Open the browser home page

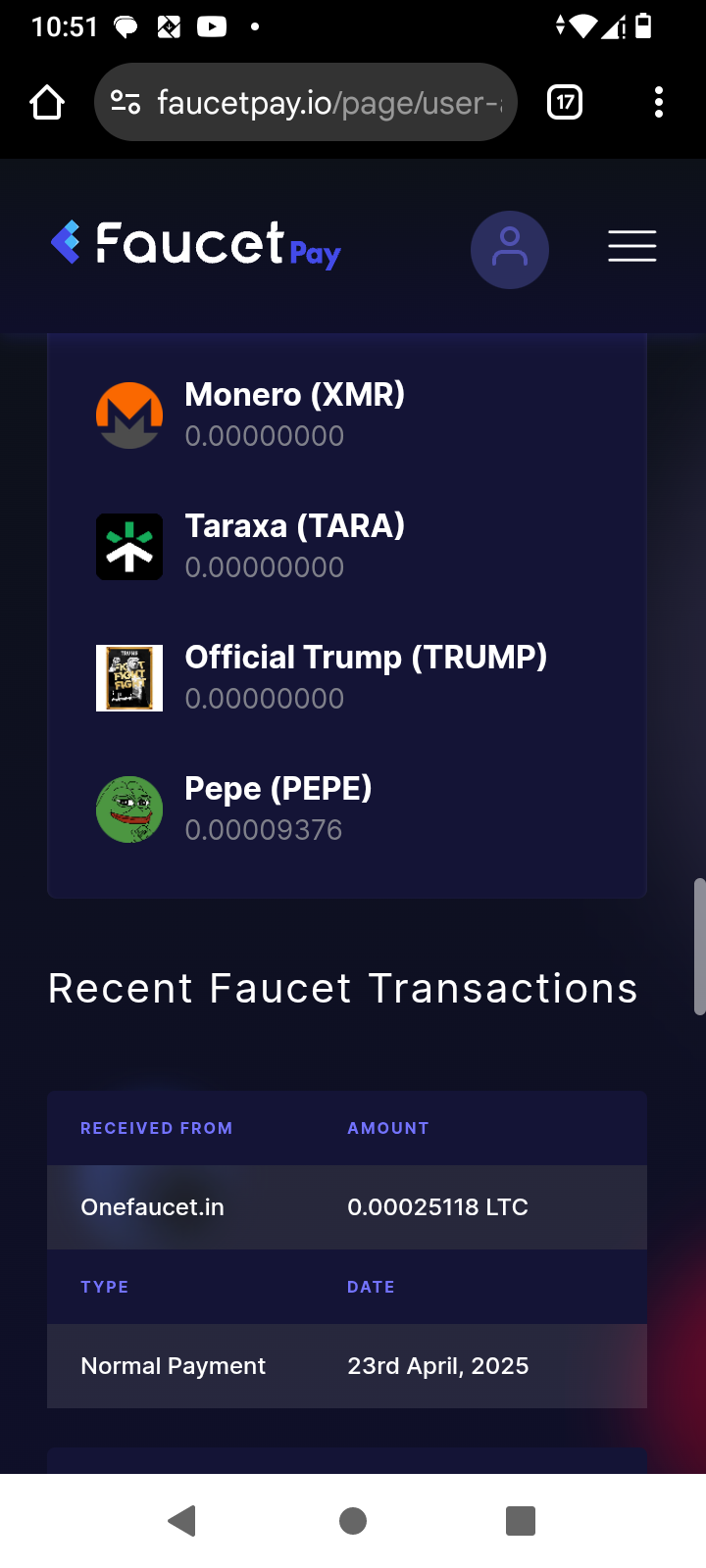pos(47,102)
